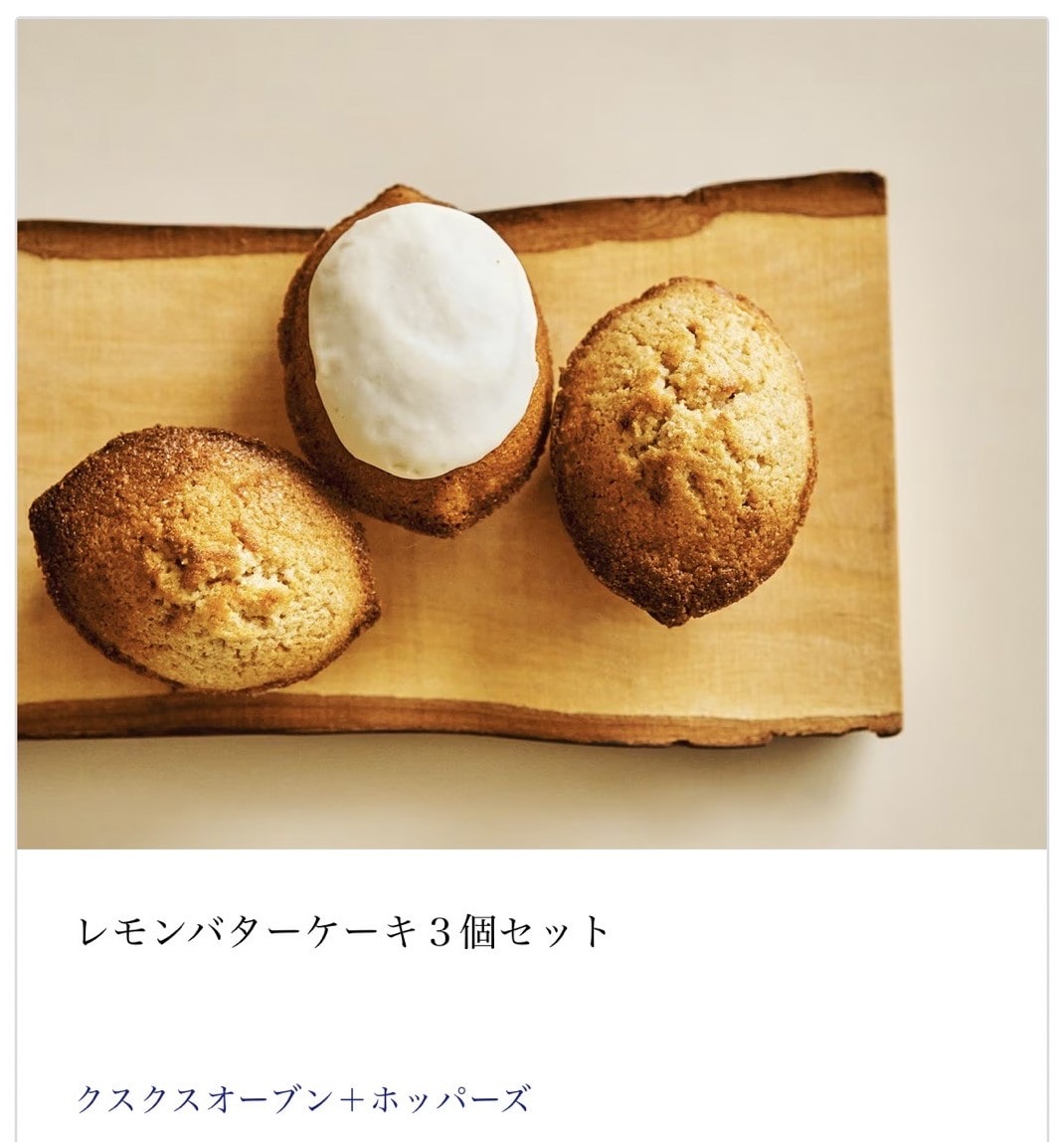
Task: Visit the クスクスオーブン+ホッパーズ shop link
Action: click(302, 1099)
